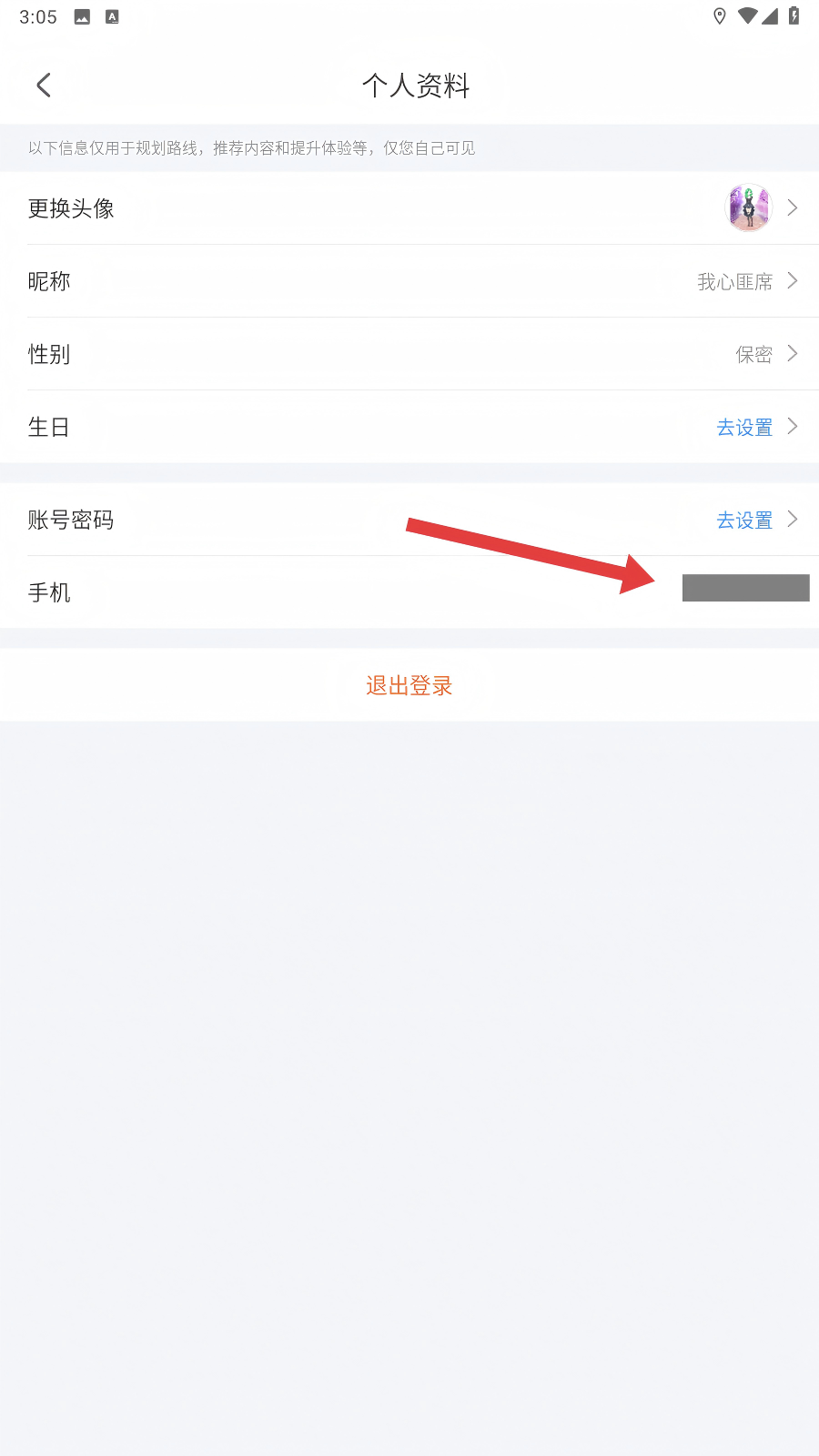Tap 退出登录 to log out
819x1456 pixels.
pyautogui.click(x=409, y=685)
